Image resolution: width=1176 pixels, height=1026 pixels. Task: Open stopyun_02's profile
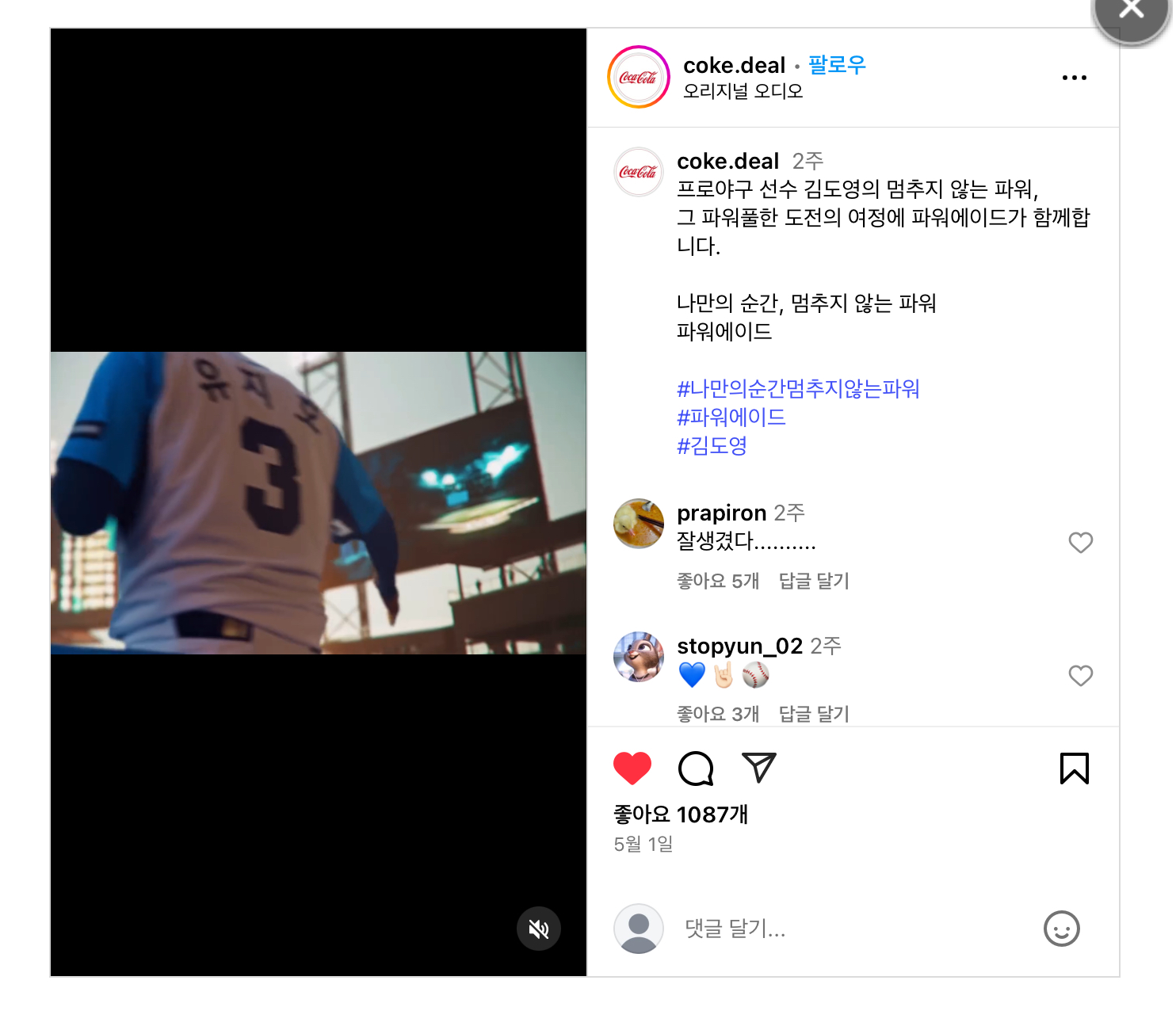click(739, 646)
